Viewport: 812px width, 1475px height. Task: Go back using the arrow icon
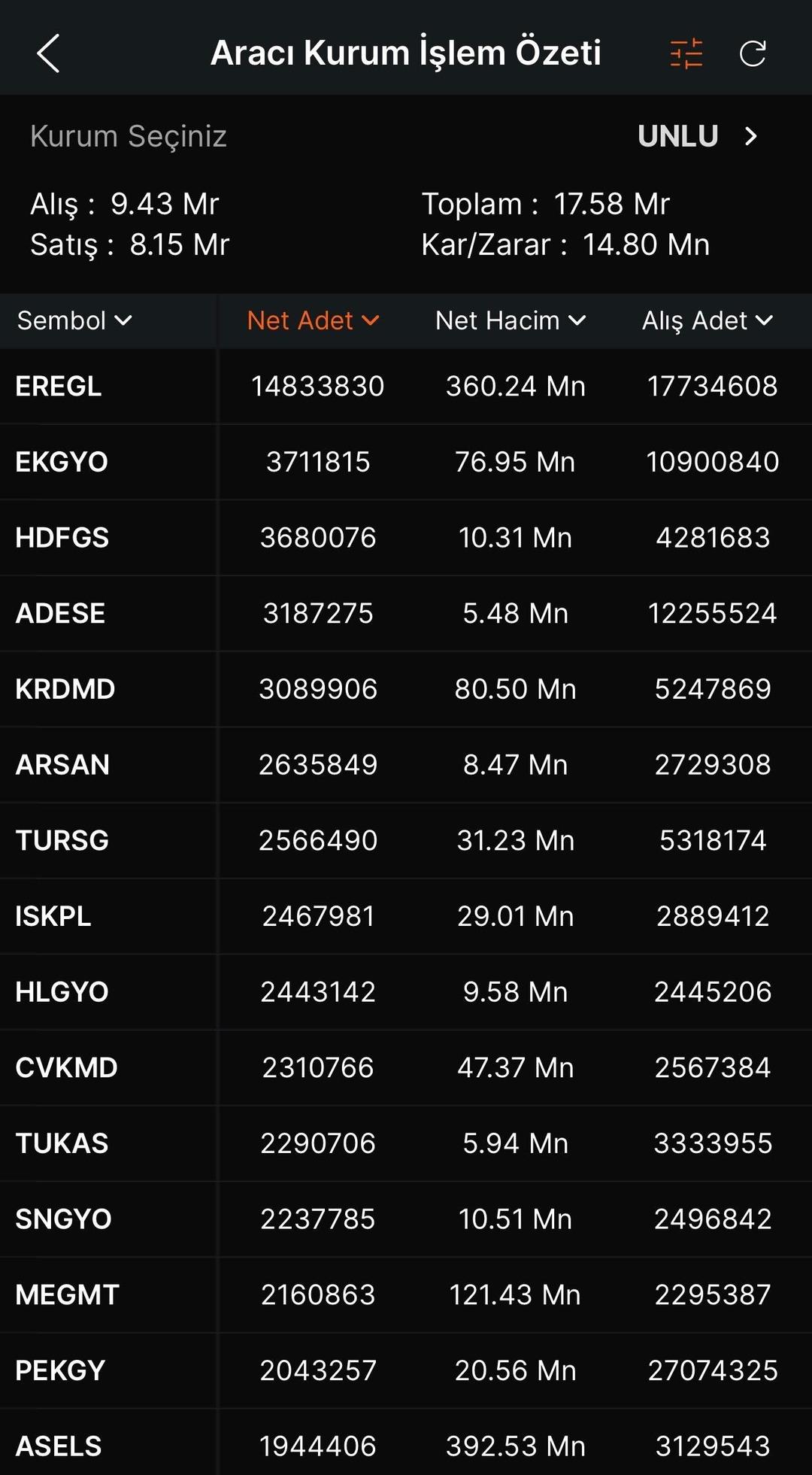click(48, 53)
